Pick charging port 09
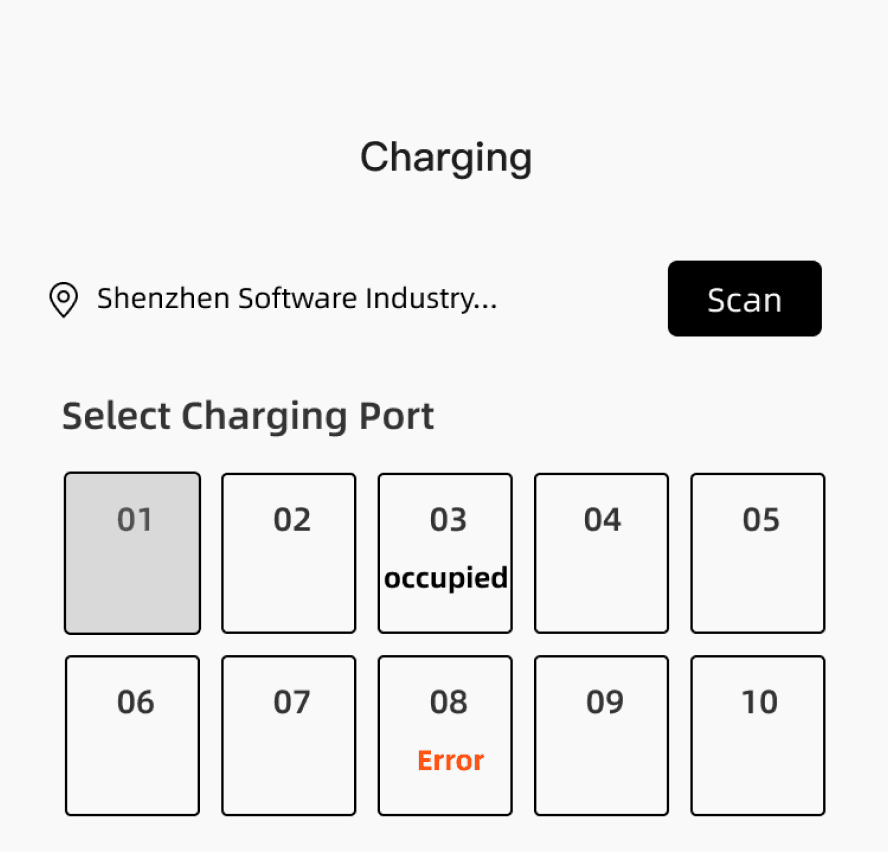Viewport: 888px width, 852px height. click(601, 736)
